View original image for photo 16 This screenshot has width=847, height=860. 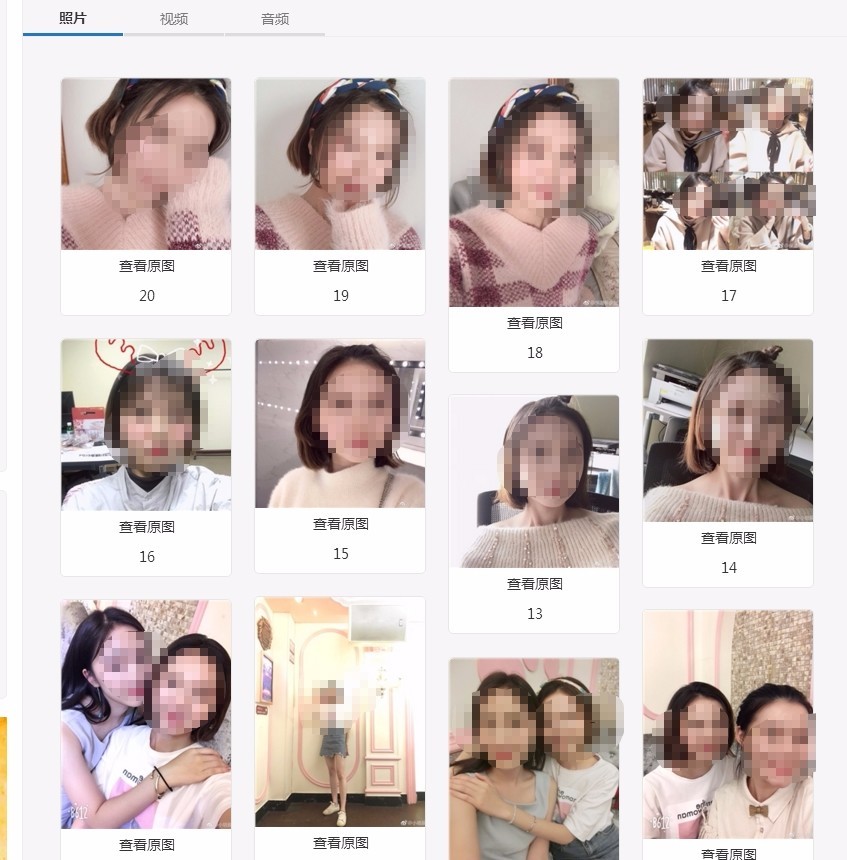pos(146,527)
